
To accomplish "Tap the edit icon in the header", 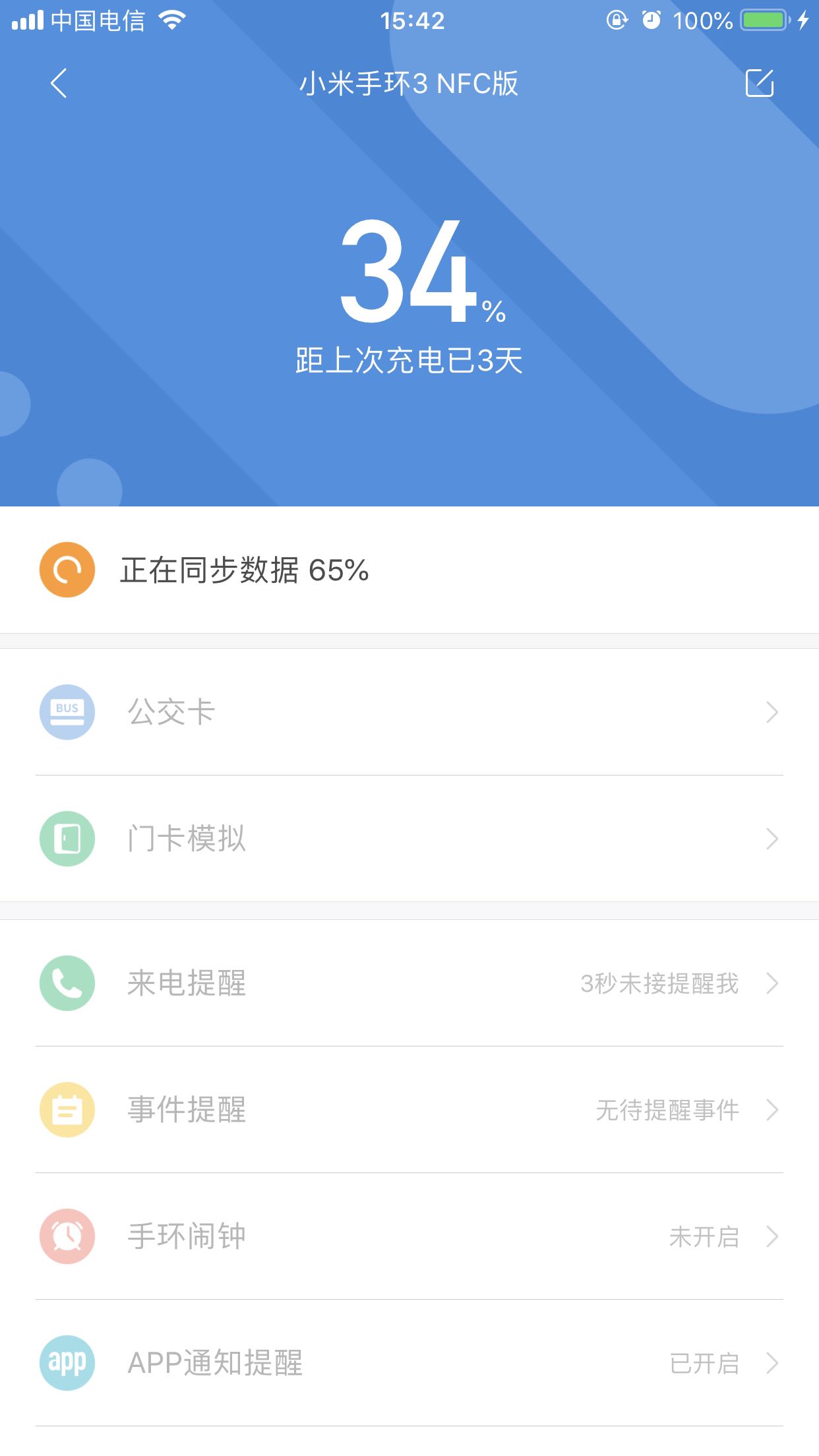I will (x=759, y=84).
